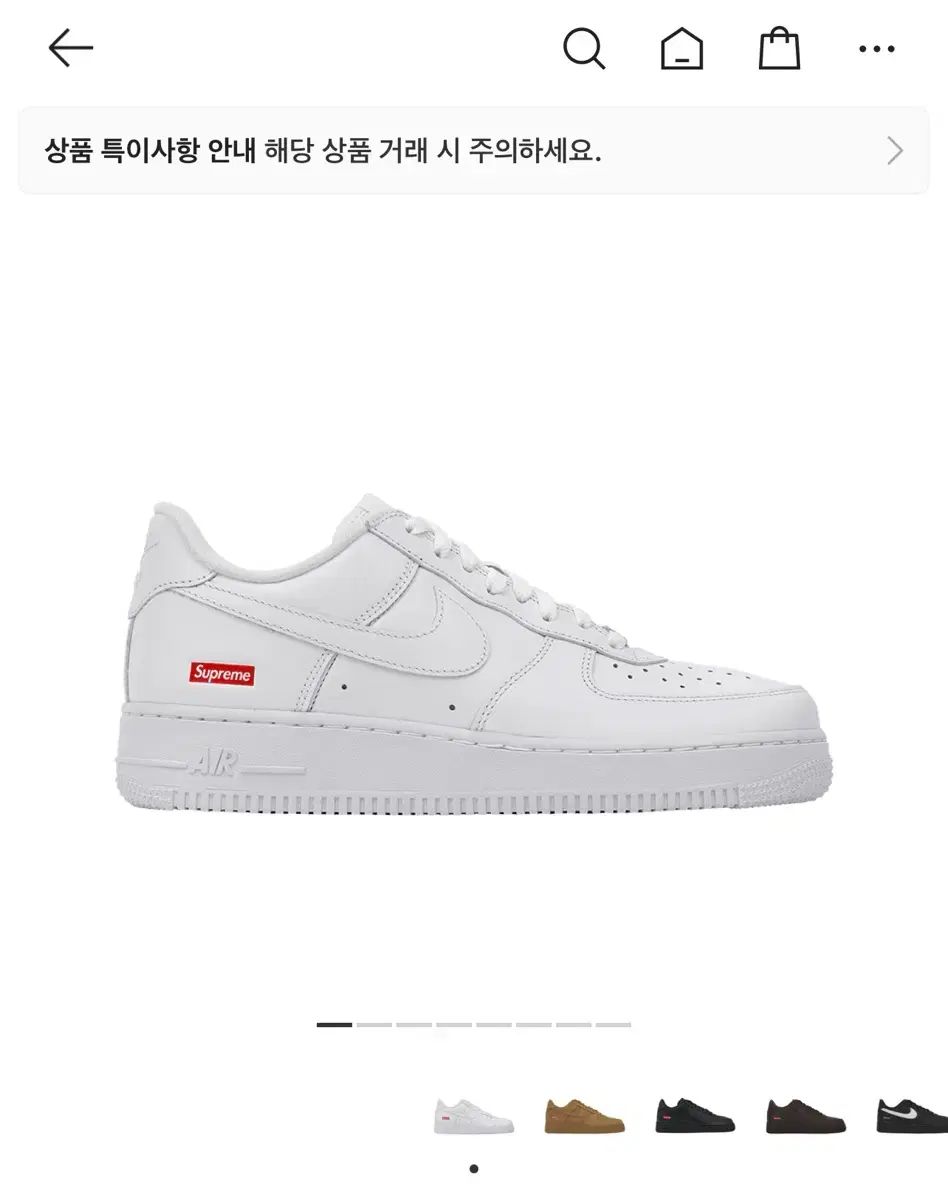Open the three-dot overflow menu
Viewport: 948px width, 1200px height.
tap(877, 48)
